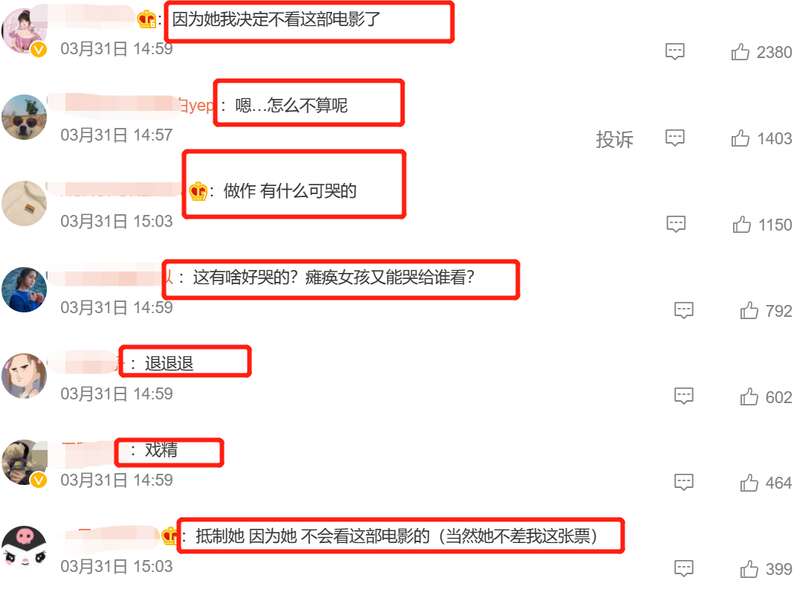The width and height of the screenshot is (800, 598).
Task: Open the avatar of the '嗯…怎么不算呢' commenter
Action: (x=24, y=117)
